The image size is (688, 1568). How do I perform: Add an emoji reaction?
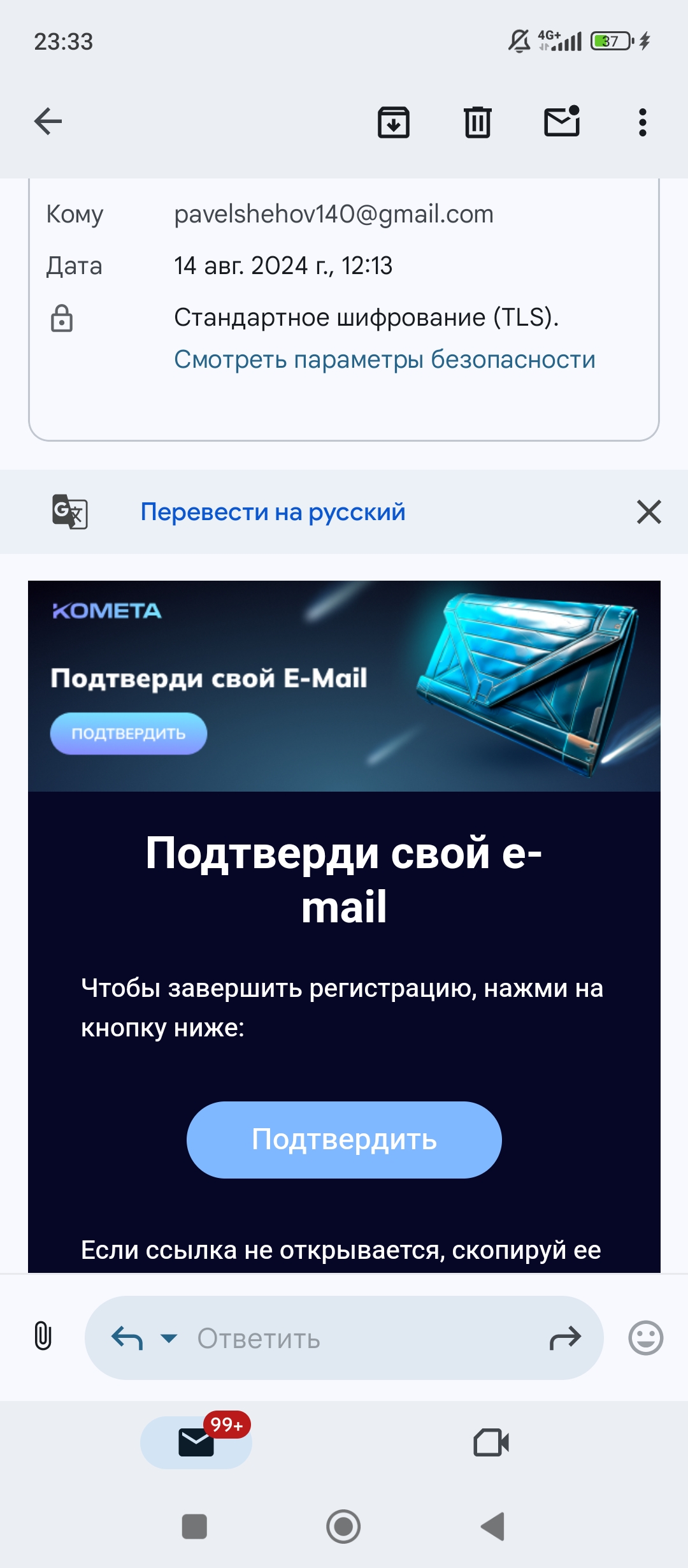pos(645,1337)
